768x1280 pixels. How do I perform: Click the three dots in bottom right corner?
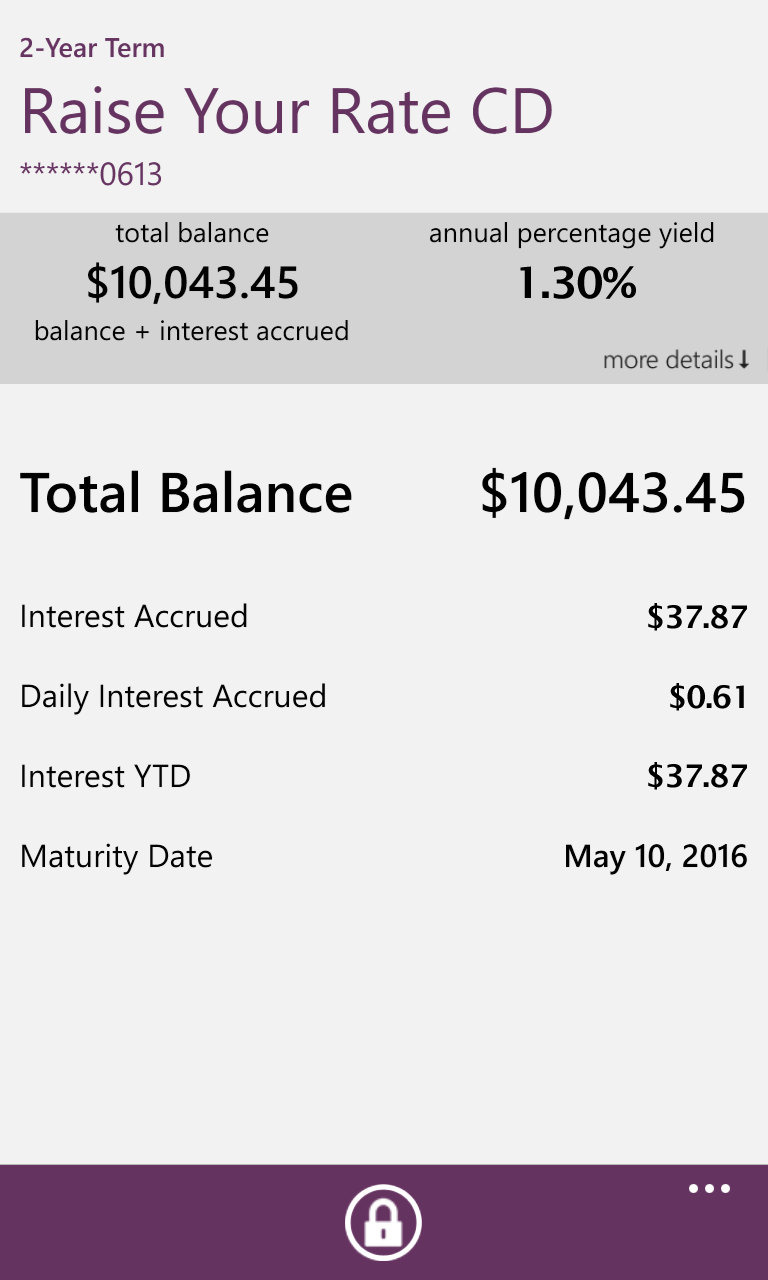(x=709, y=1188)
